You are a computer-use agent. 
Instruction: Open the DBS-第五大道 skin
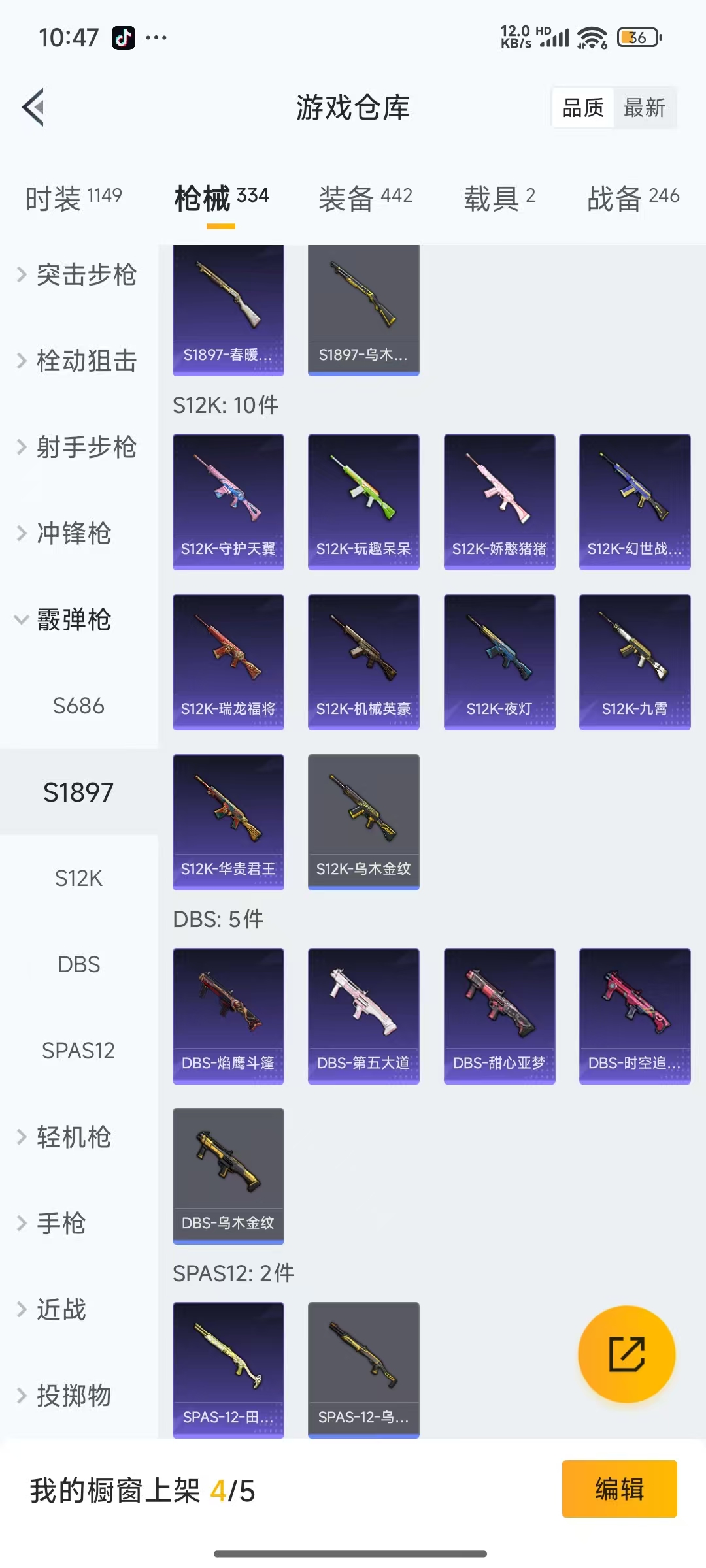[363, 1015]
